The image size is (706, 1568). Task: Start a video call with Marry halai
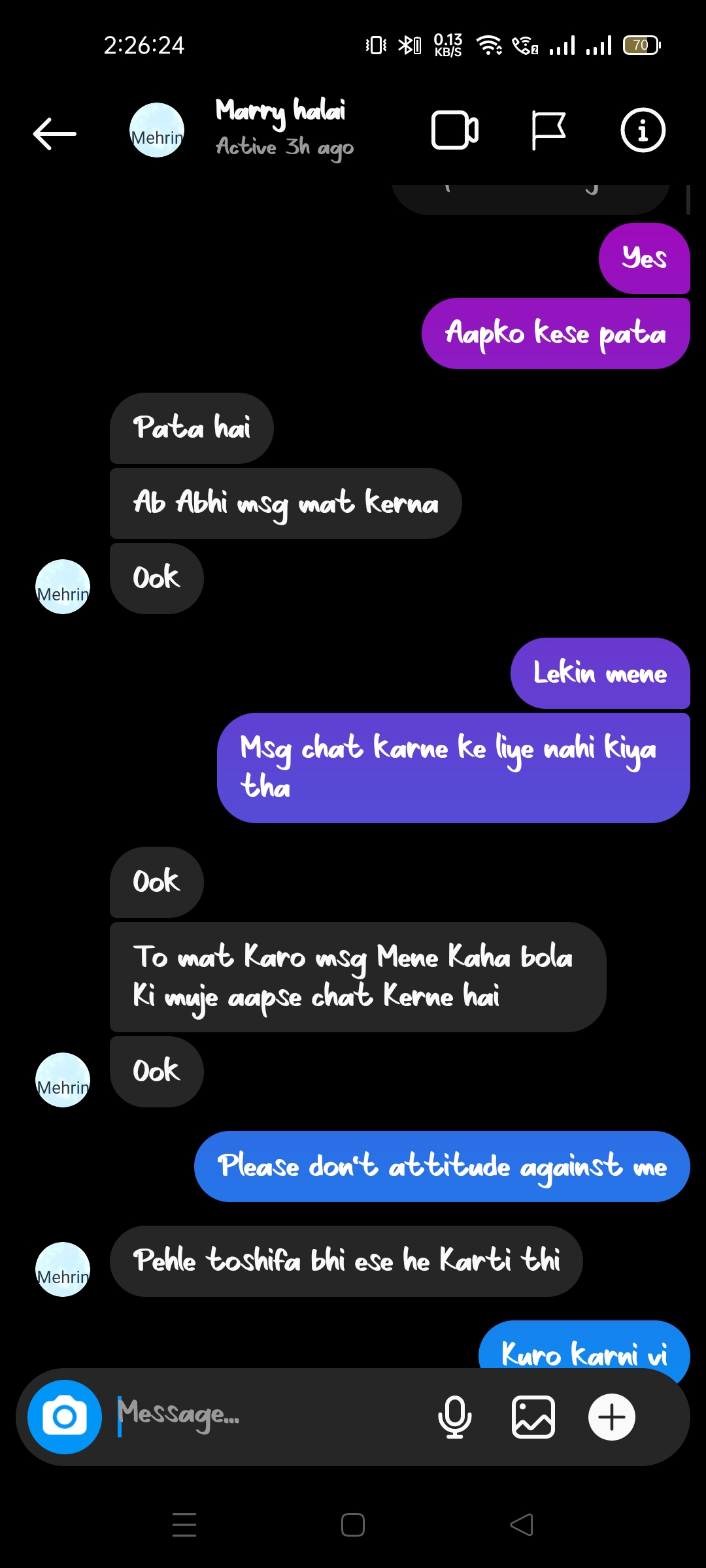(x=454, y=131)
